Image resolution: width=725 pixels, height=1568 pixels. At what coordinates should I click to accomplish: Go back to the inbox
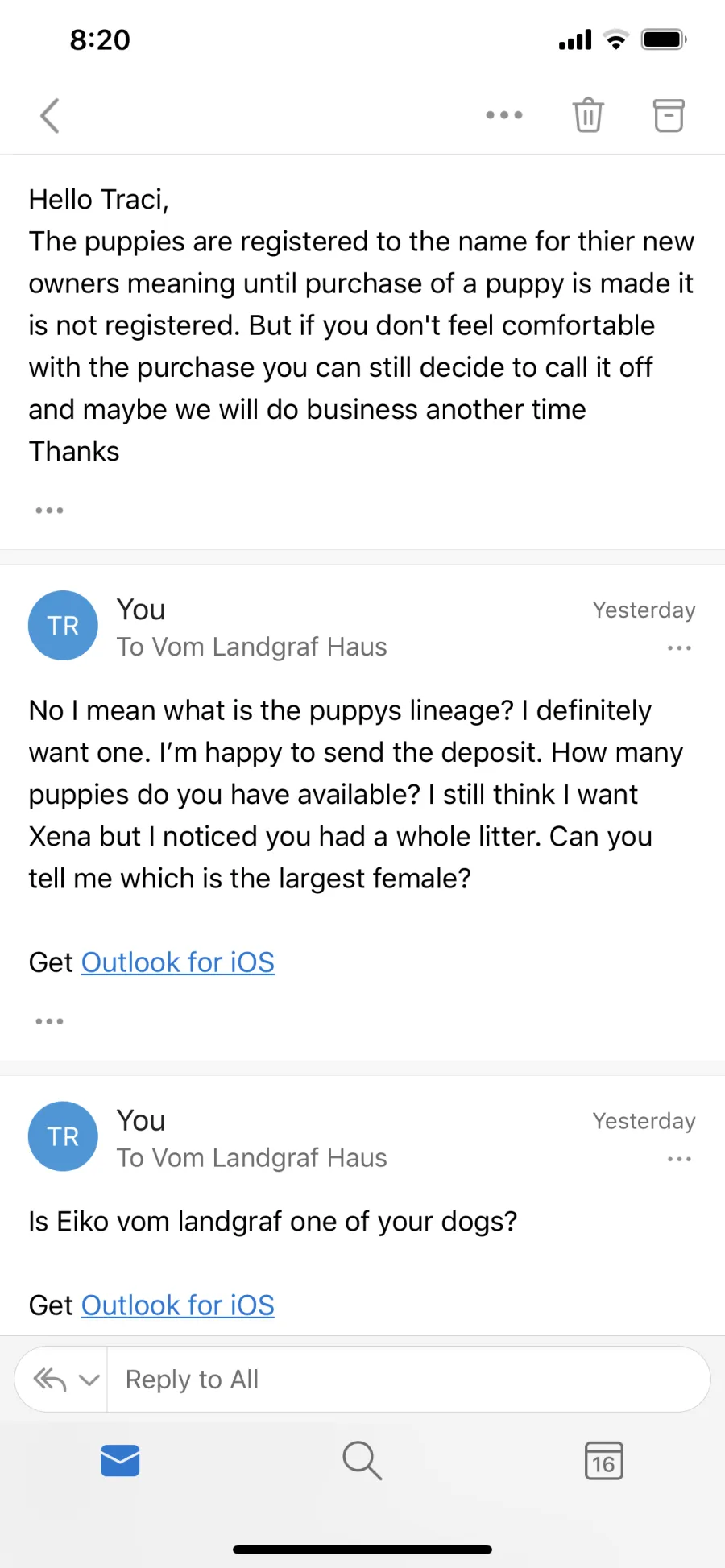[x=50, y=115]
